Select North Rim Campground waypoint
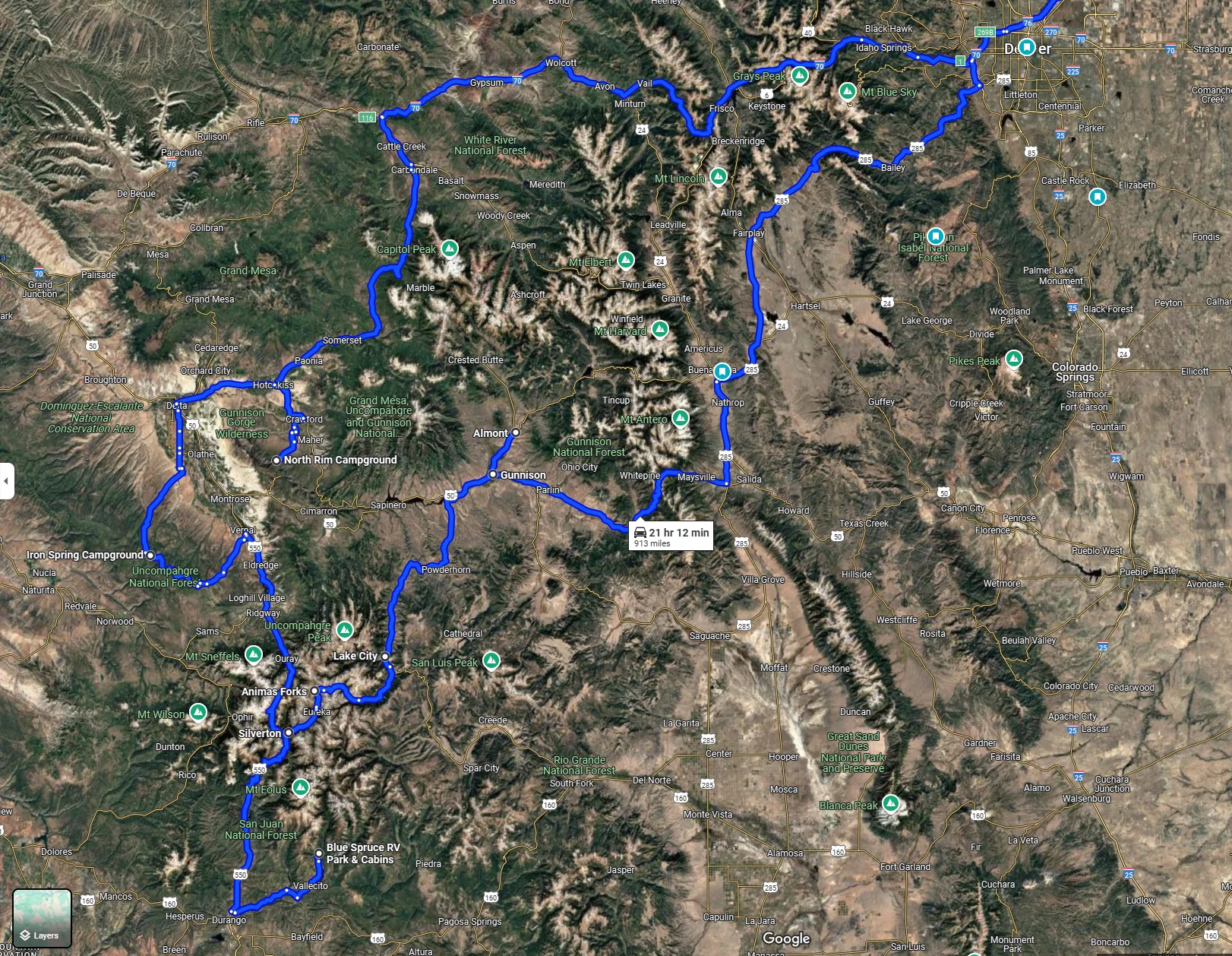The image size is (1232, 956). tap(277, 460)
